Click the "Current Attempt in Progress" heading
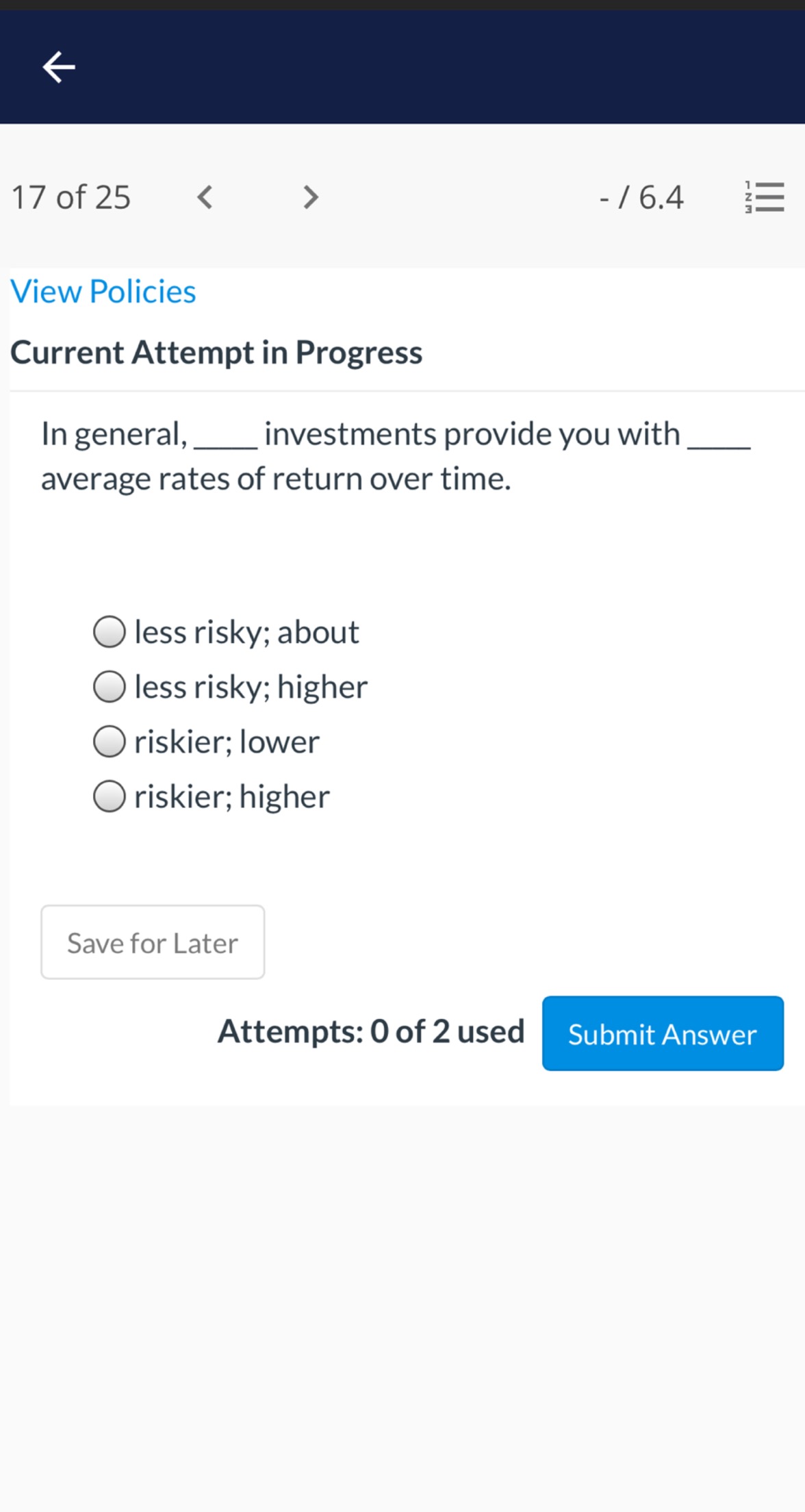Screen dimensions: 805x1512 pos(217,352)
